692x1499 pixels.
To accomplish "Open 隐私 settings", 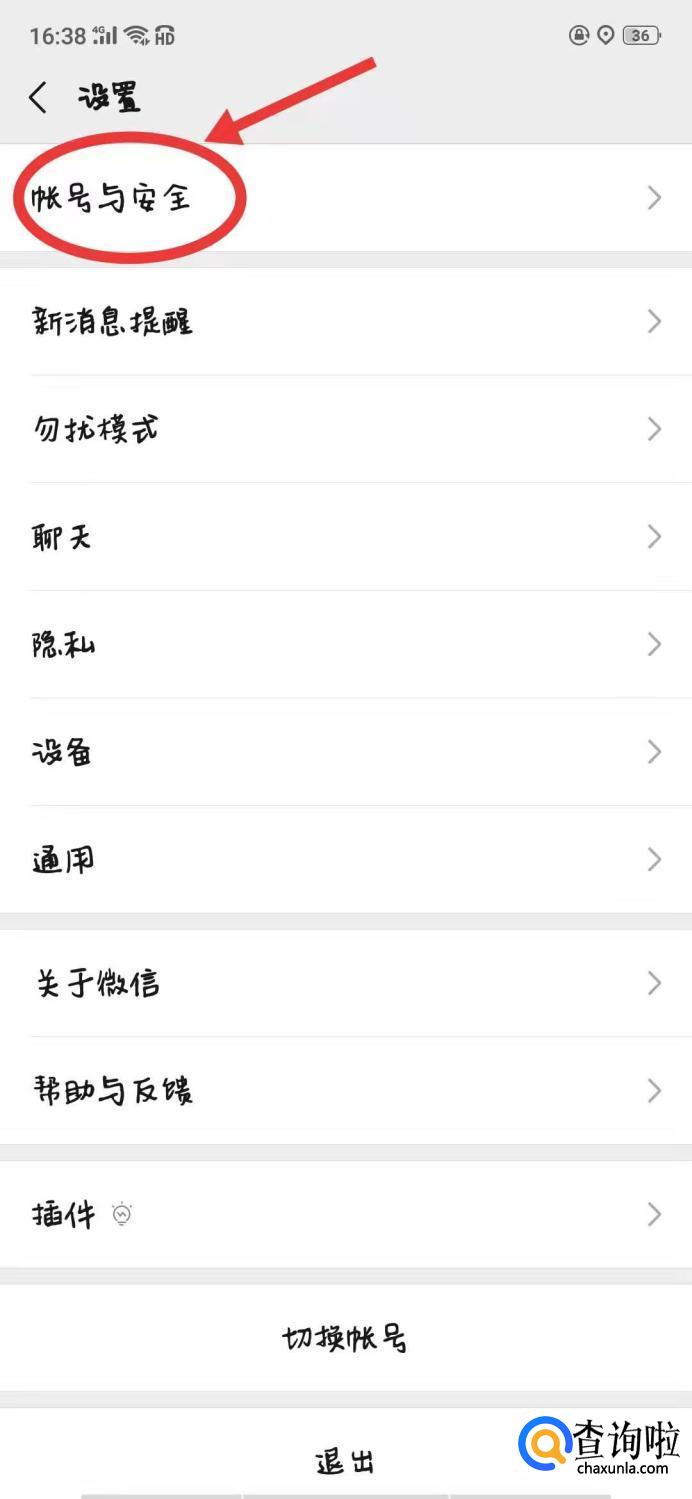I will (346, 644).
